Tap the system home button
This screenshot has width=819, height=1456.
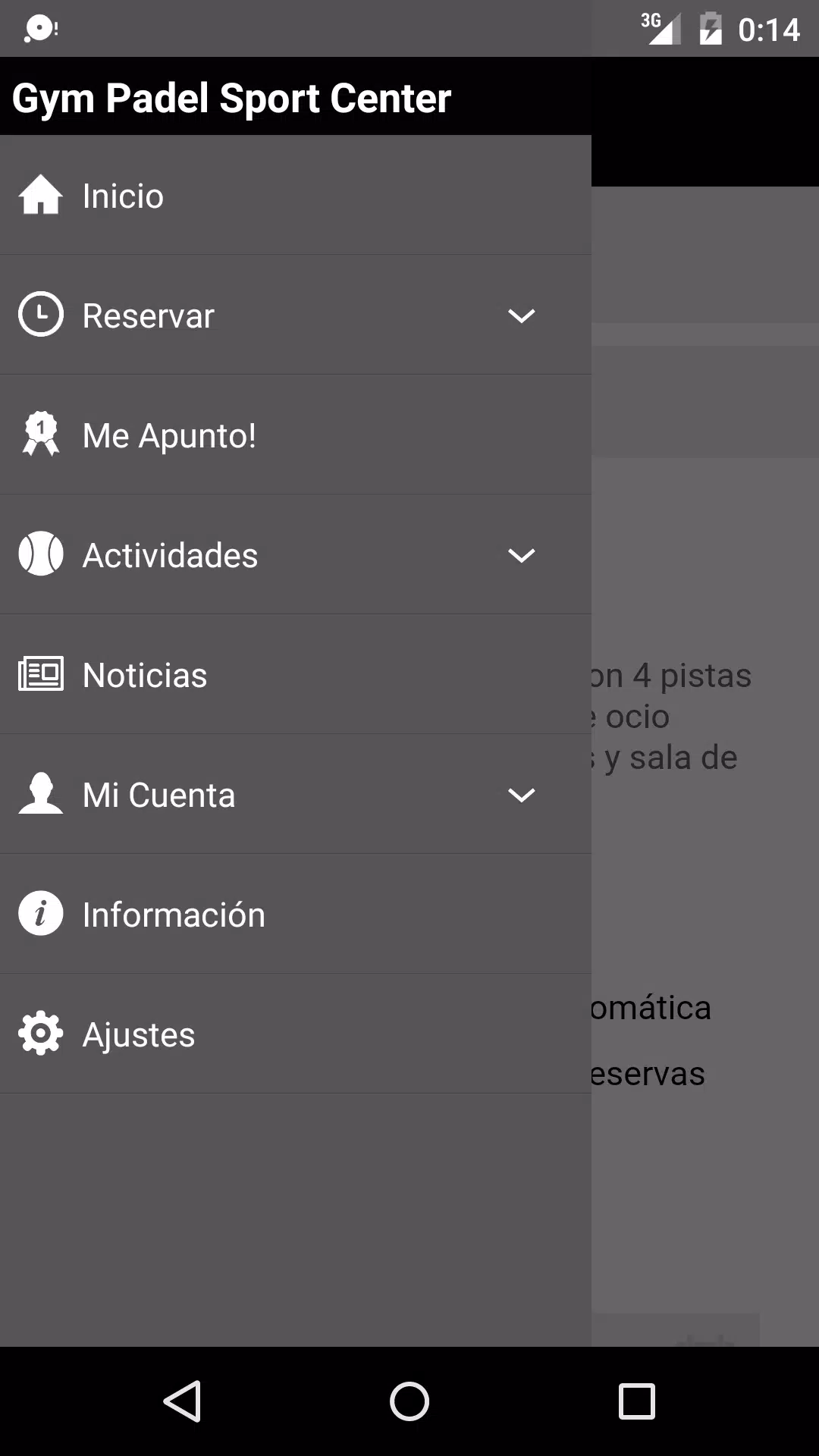pyautogui.click(x=409, y=1401)
